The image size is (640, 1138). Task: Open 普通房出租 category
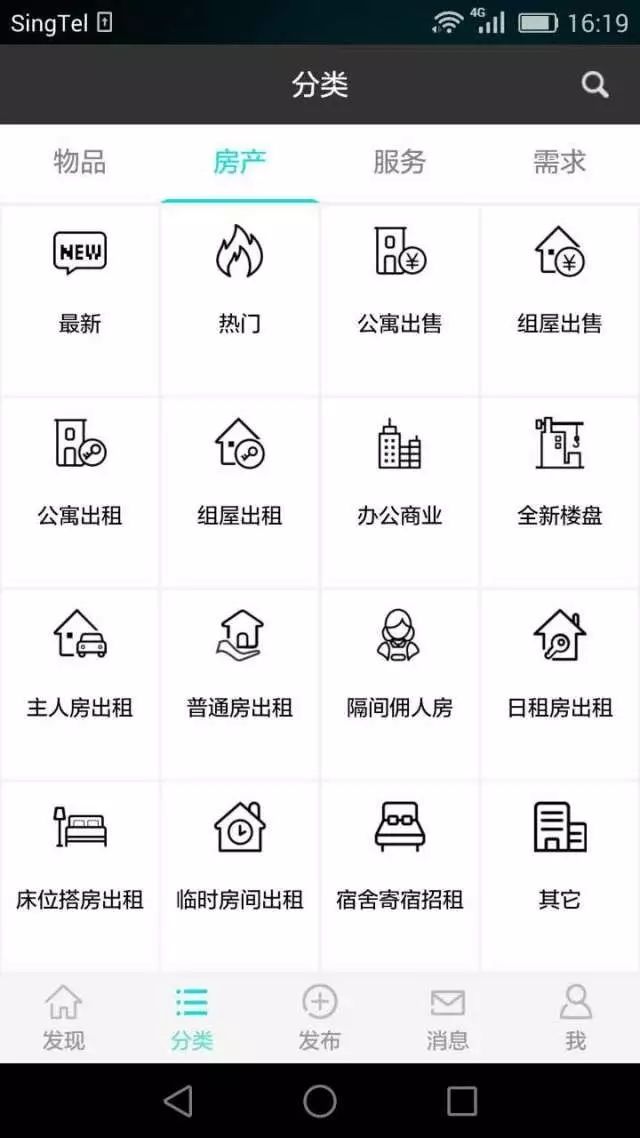coord(240,664)
